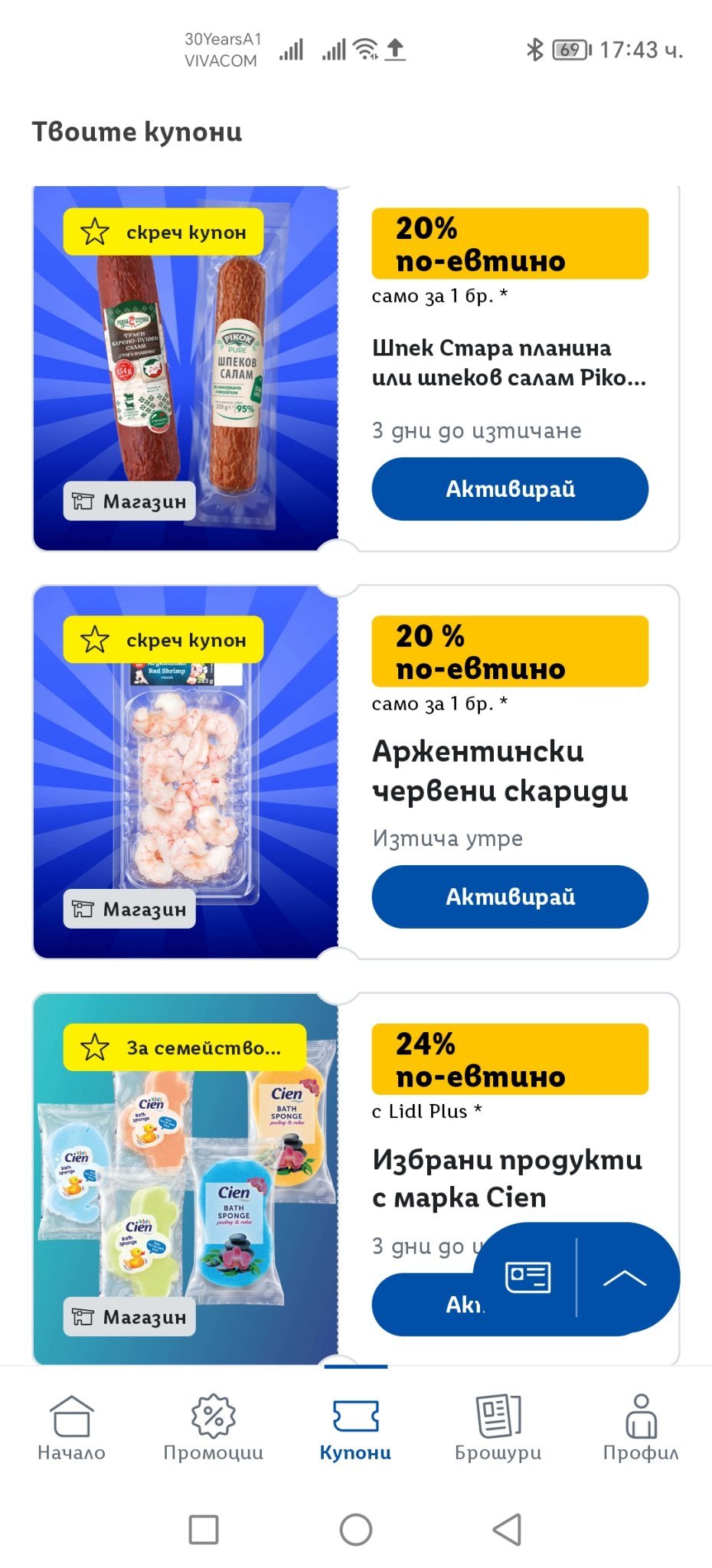
Task: Show the Lidl Plus card
Action: tap(527, 1277)
